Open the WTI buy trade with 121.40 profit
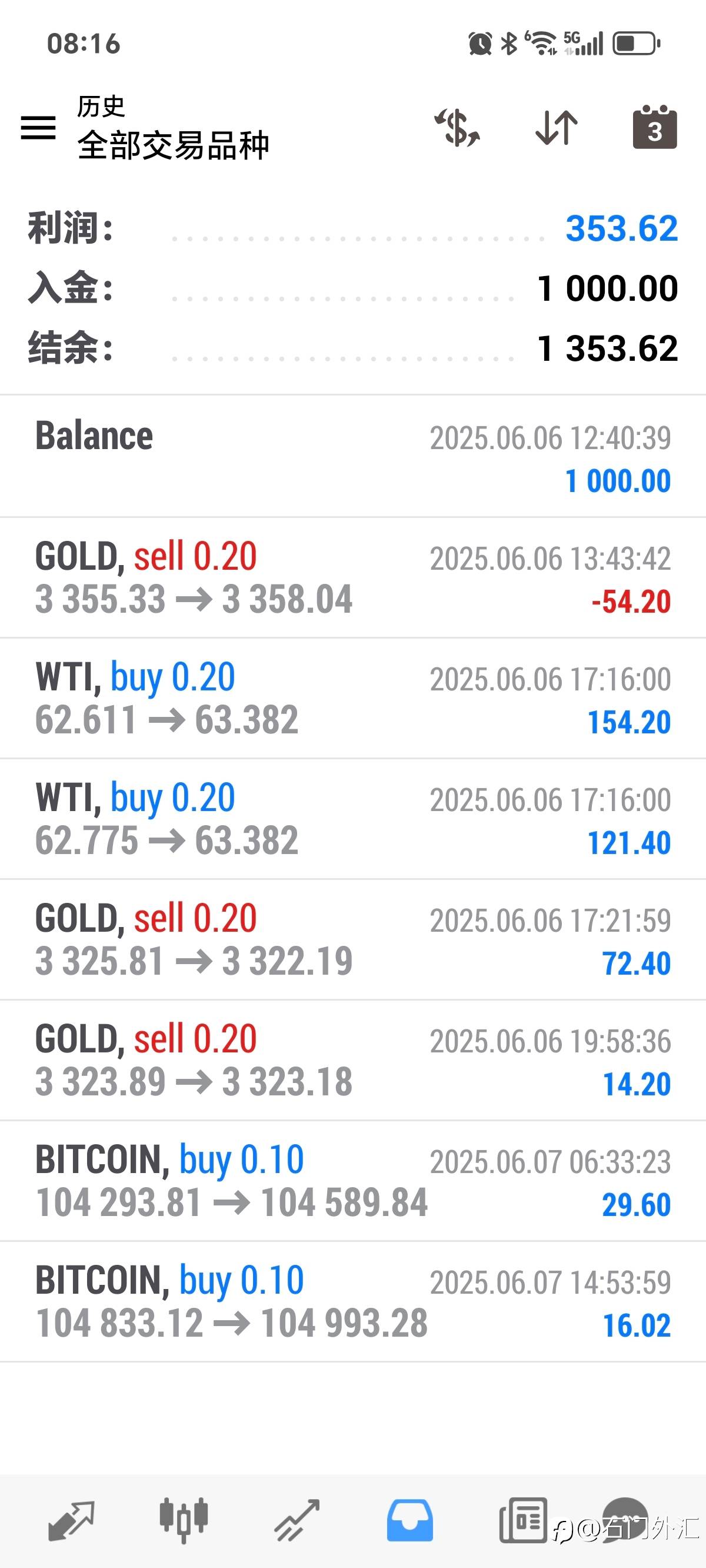Image resolution: width=706 pixels, height=1568 pixels. coord(353,819)
